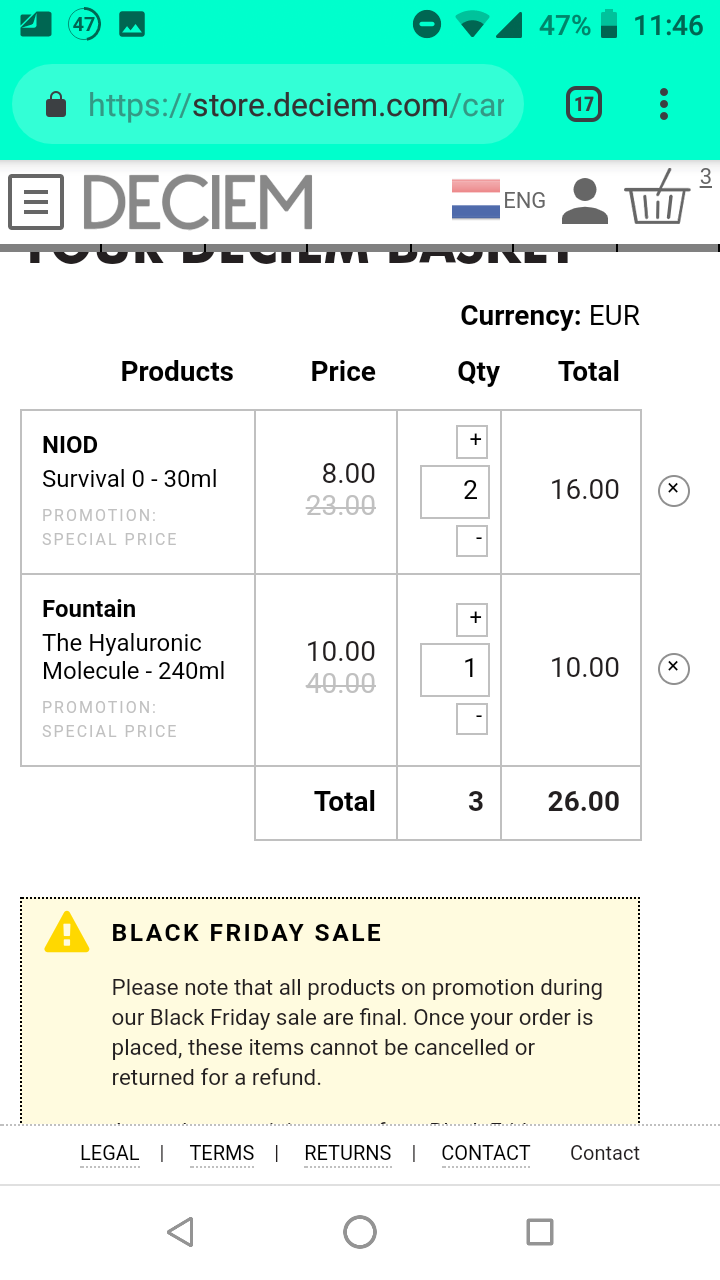
Task: Increase quantity of NIOD Survival 0
Action: (472, 441)
